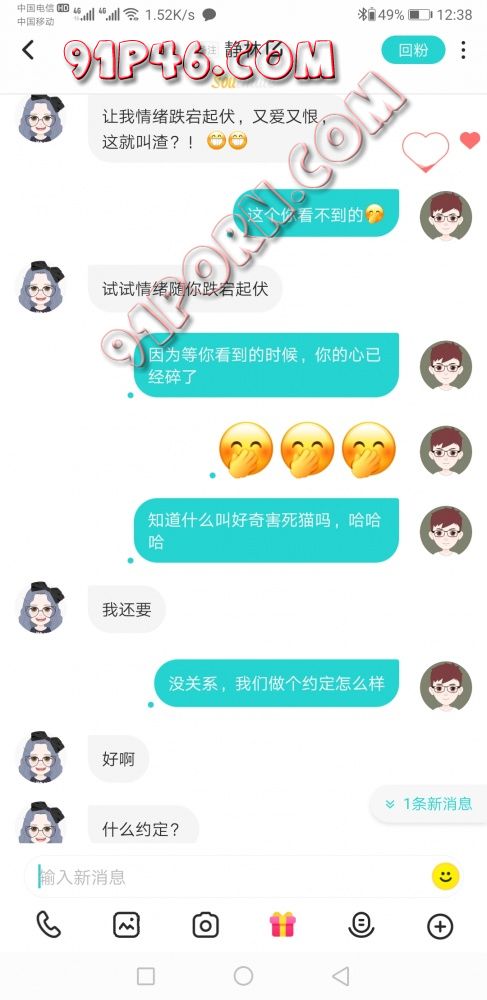Open the plus menu for more options

tap(440, 926)
